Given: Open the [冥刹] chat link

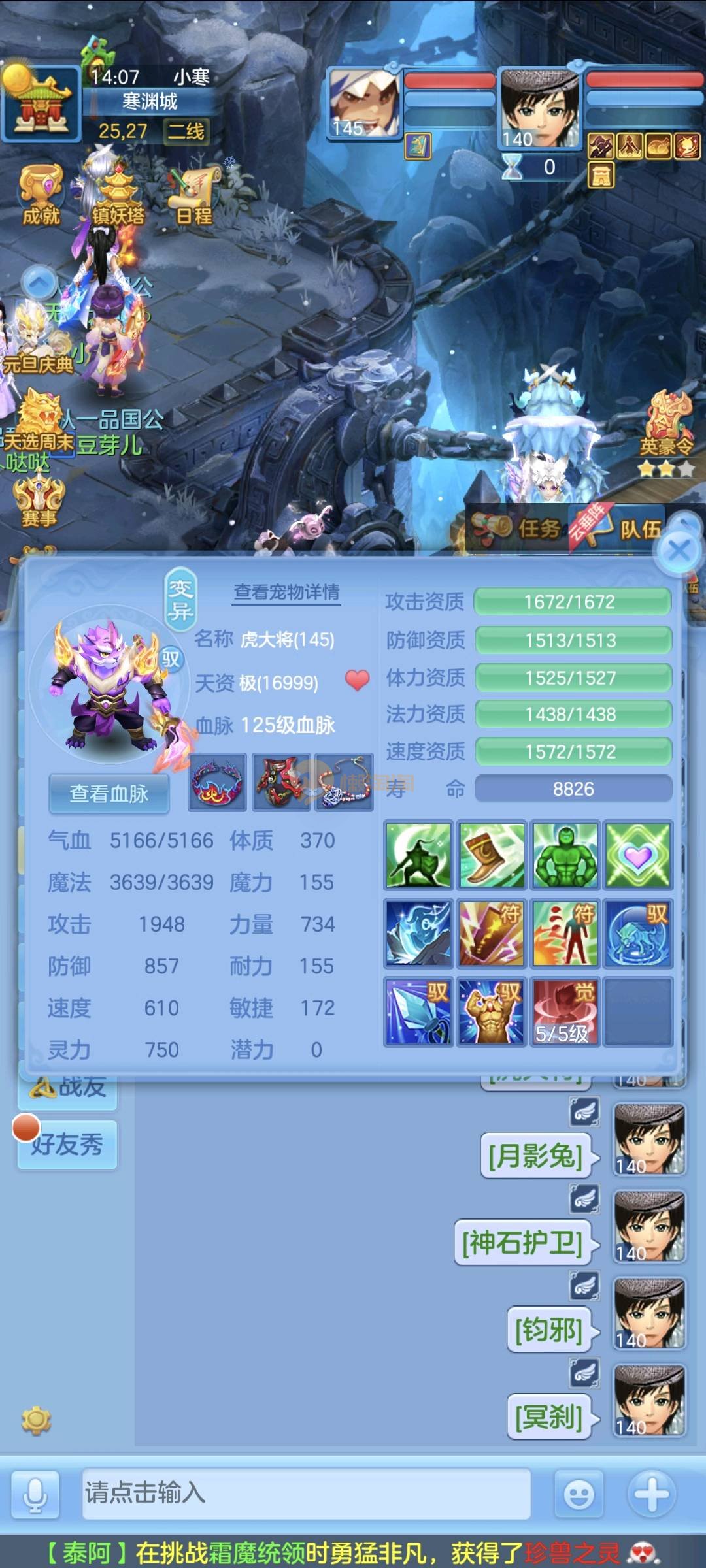Looking at the screenshot, I should point(548,1416).
